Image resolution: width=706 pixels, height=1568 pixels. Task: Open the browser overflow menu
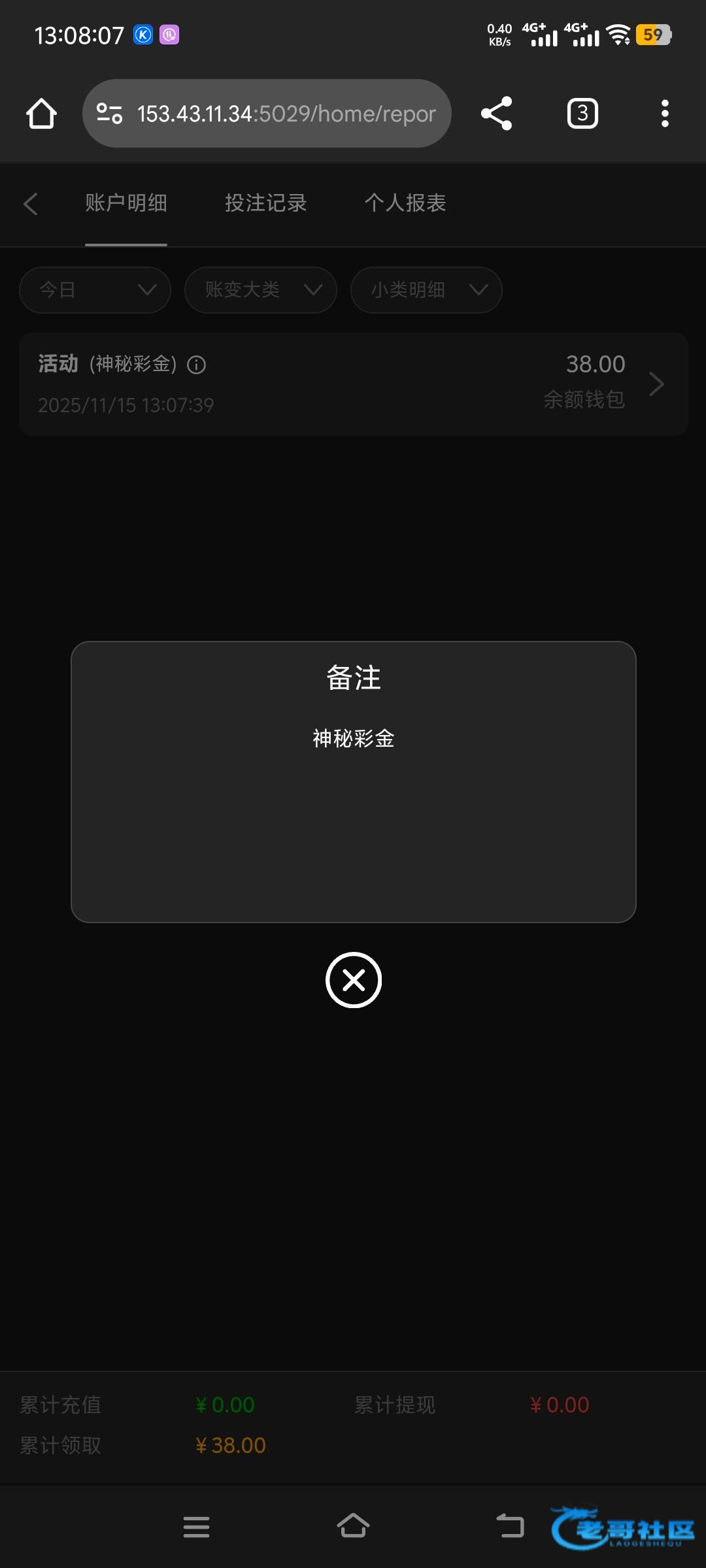pyautogui.click(x=665, y=114)
